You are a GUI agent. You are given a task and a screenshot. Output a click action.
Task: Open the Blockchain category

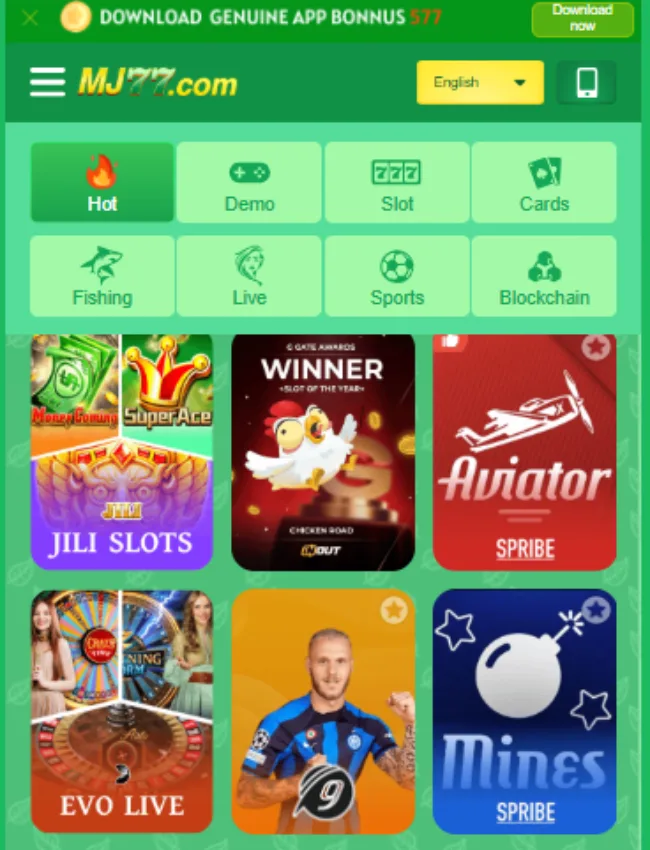tap(544, 276)
